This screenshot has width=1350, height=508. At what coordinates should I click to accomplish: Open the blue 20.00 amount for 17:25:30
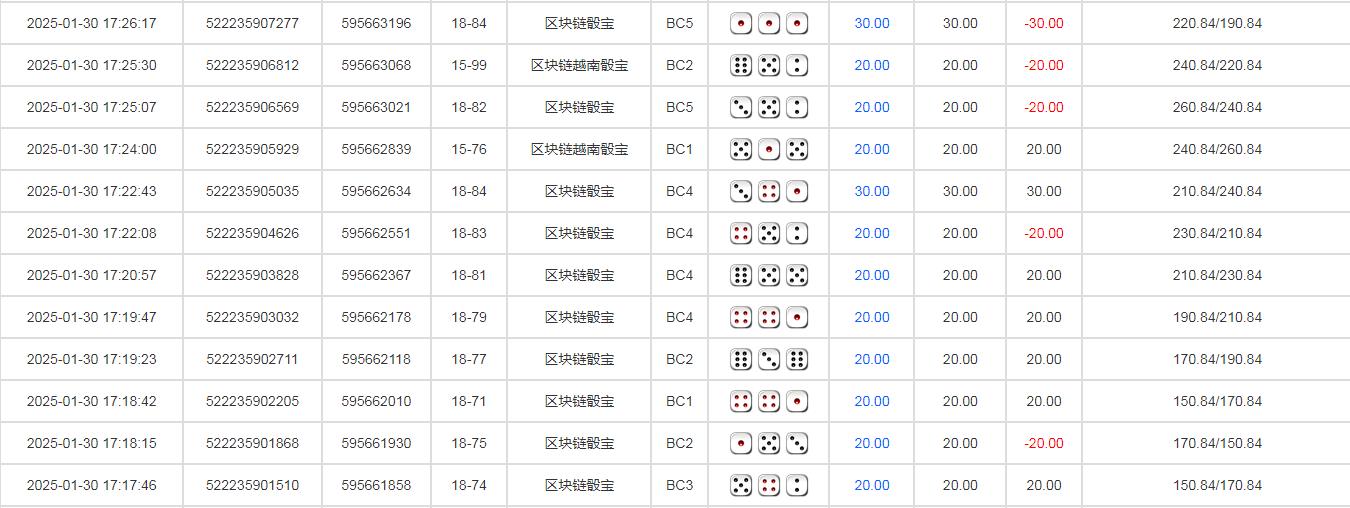pos(871,65)
